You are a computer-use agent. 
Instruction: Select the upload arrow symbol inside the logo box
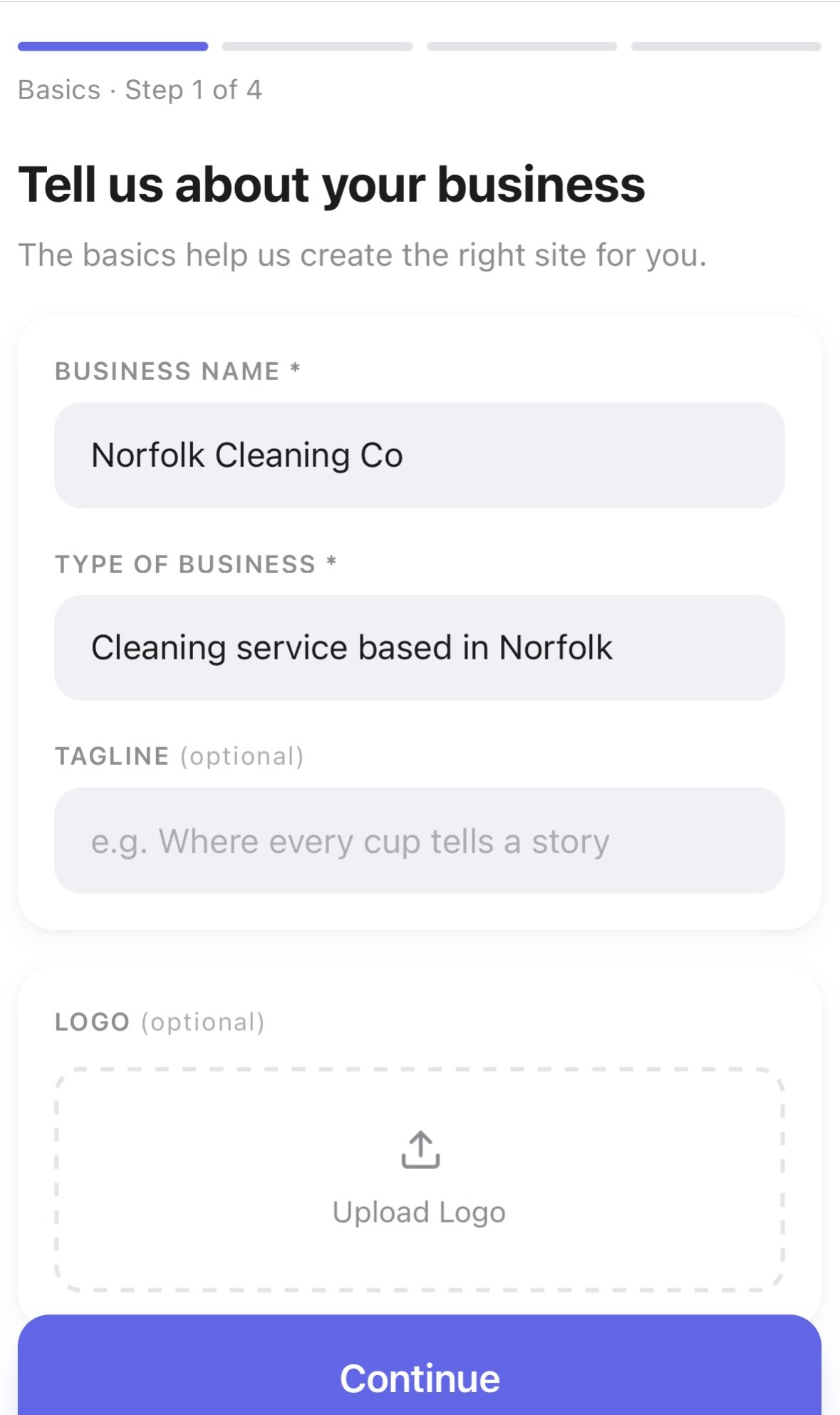(x=420, y=1153)
